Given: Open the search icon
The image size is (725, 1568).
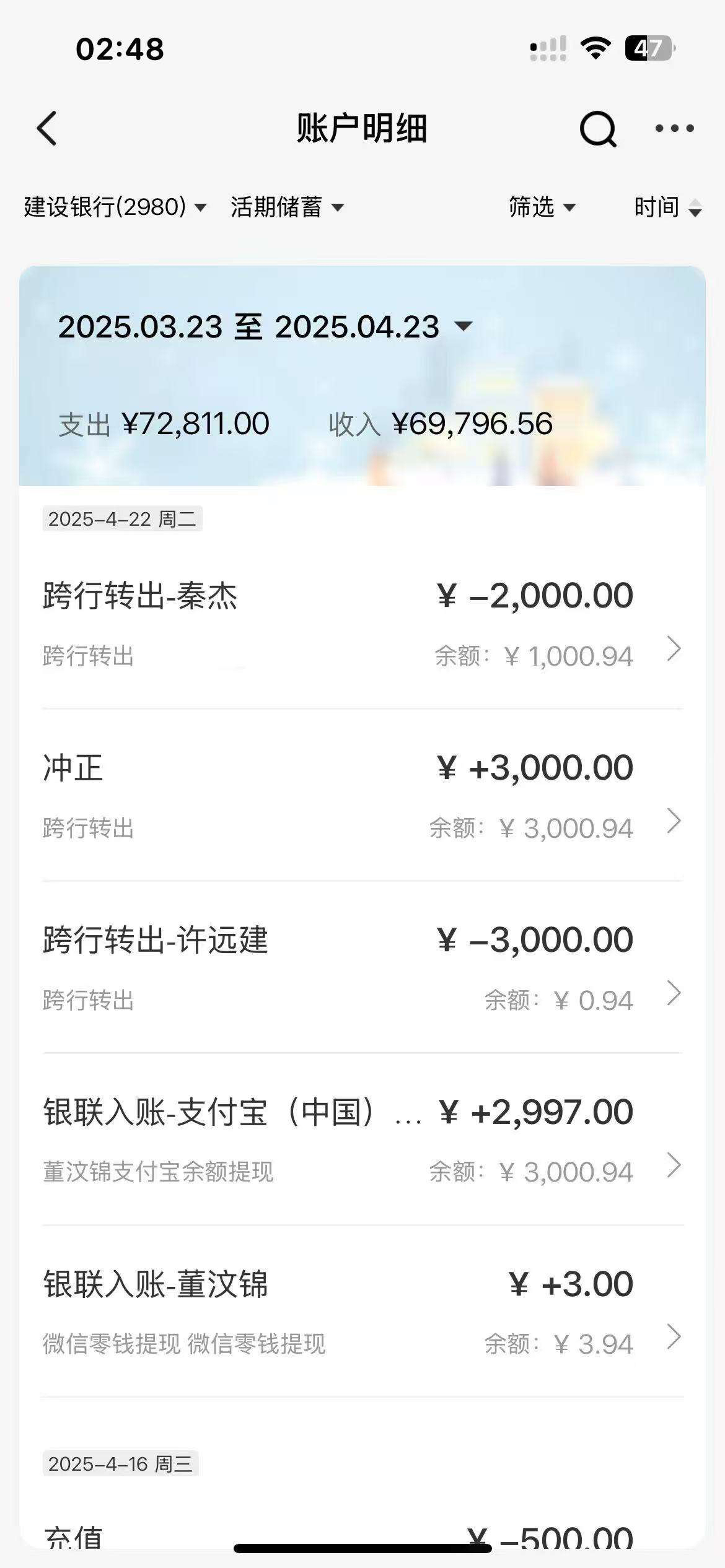Looking at the screenshot, I should click(597, 129).
